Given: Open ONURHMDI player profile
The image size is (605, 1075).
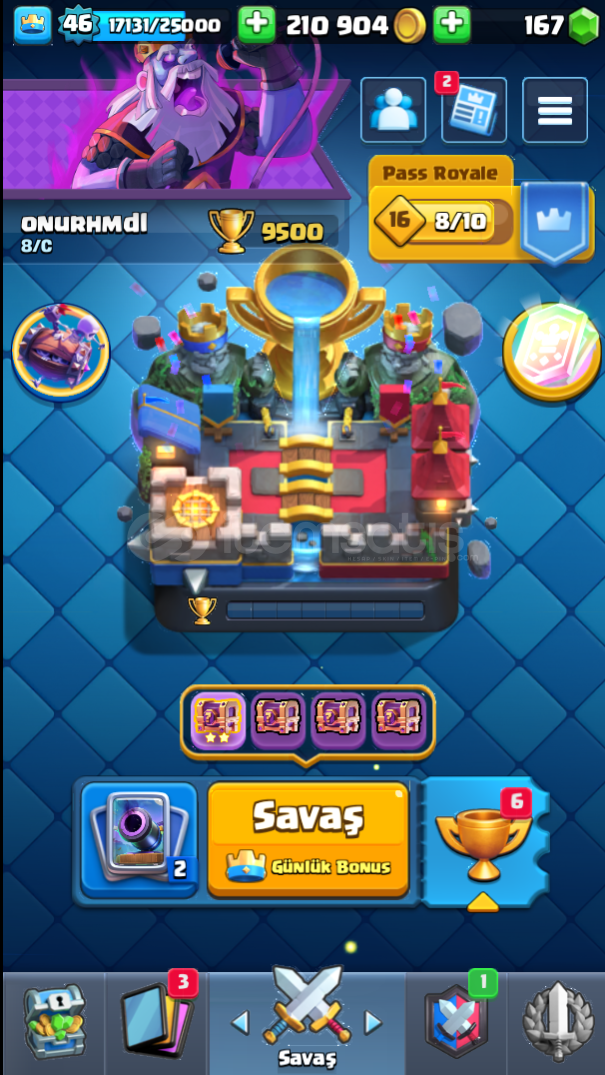Looking at the screenshot, I should point(85,223).
